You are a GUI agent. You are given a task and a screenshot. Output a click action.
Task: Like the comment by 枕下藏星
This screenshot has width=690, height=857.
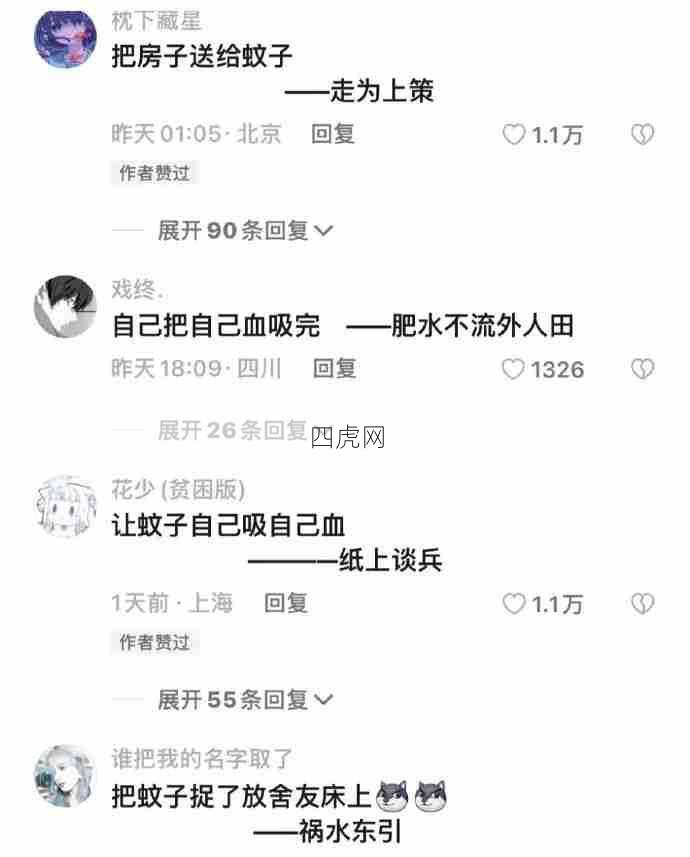tap(514, 134)
